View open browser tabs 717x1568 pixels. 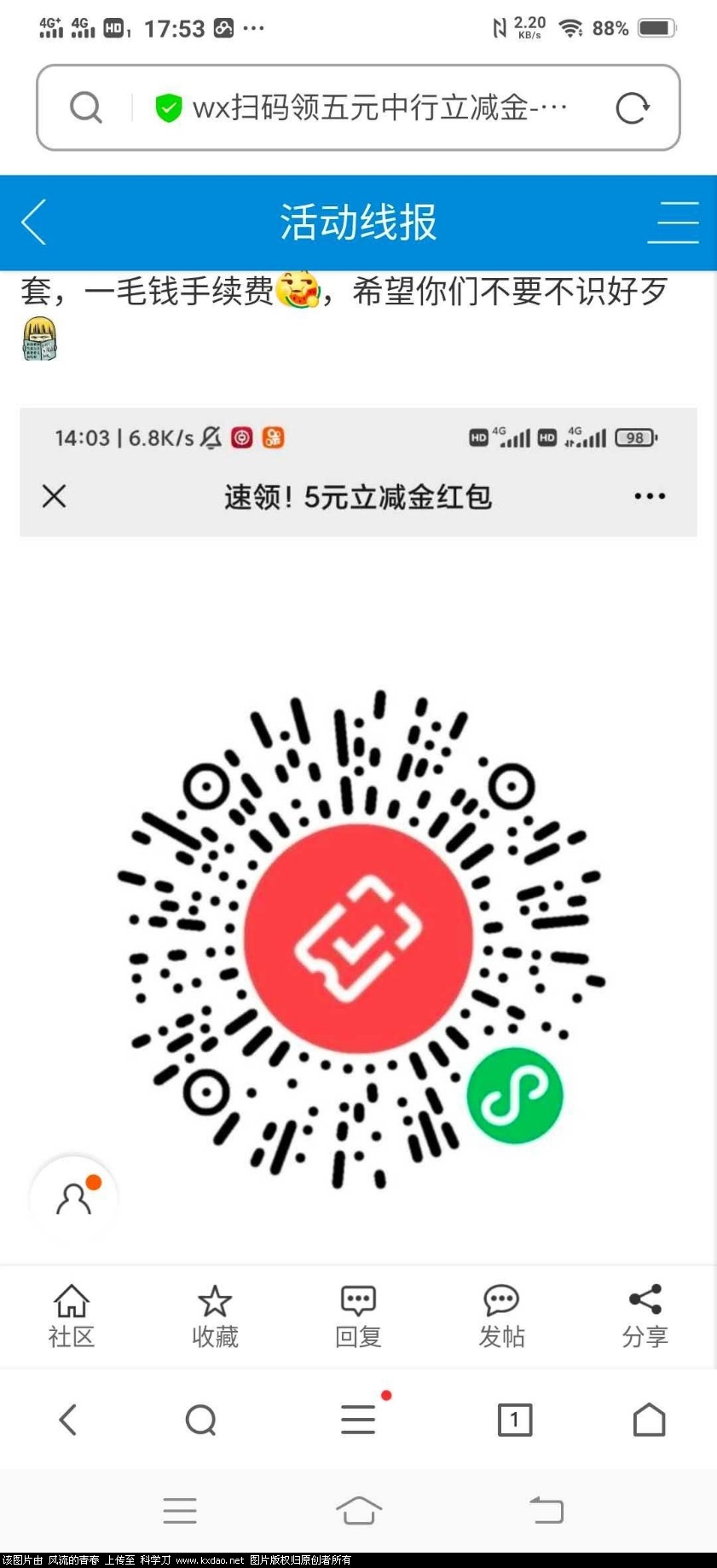pos(514,1420)
